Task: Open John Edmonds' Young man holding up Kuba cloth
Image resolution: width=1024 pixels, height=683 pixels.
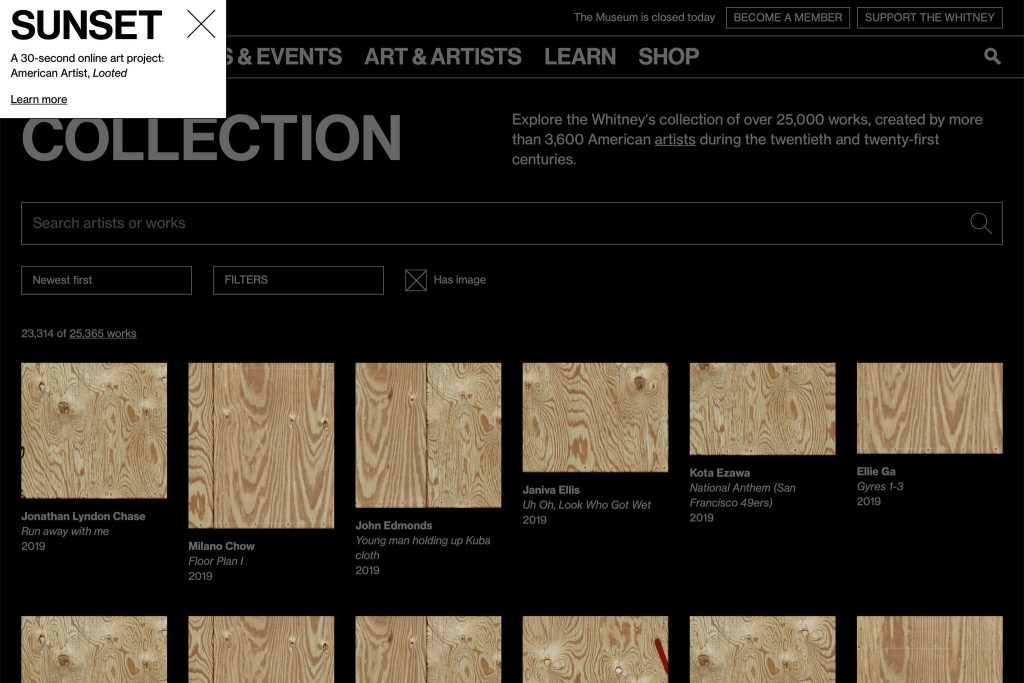Action: pyautogui.click(x=428, y=435)
